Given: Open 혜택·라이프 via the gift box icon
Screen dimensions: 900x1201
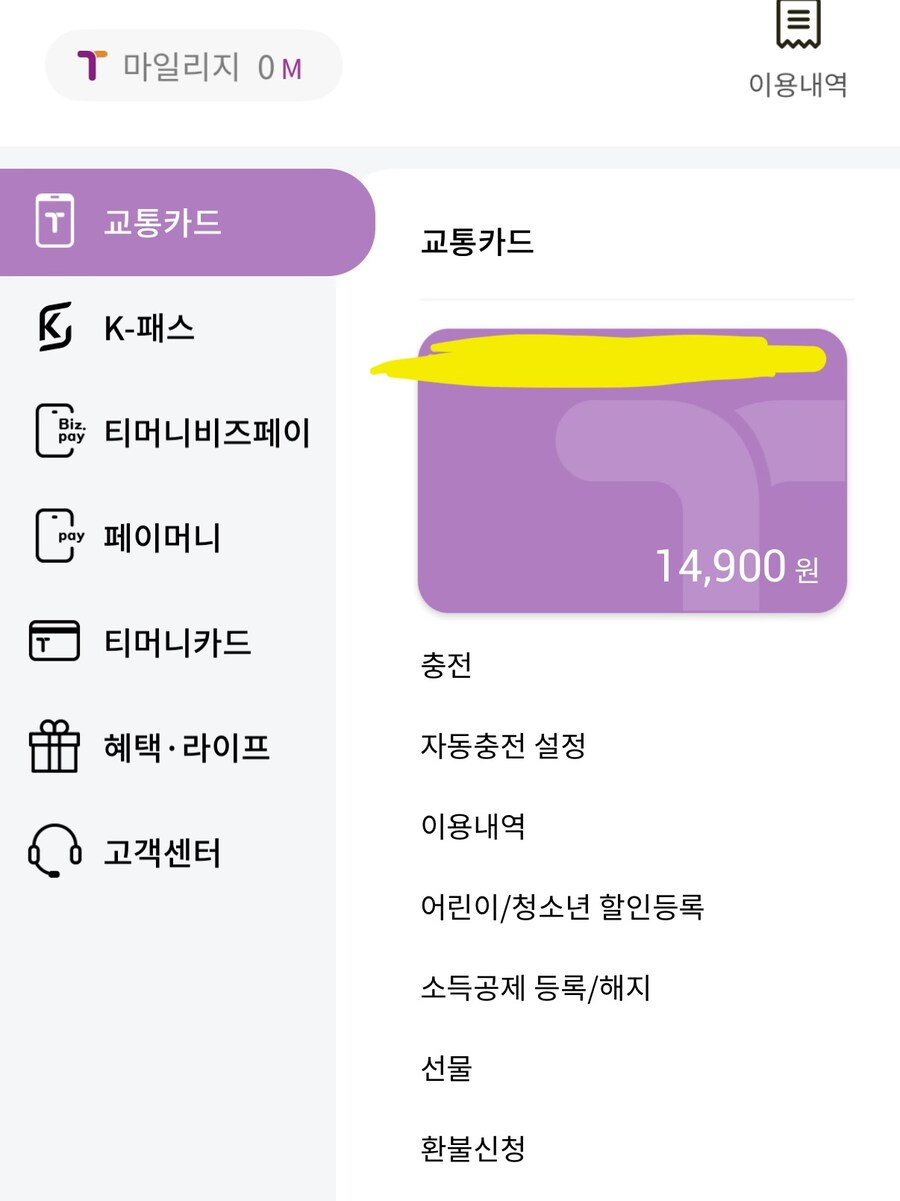Looking at the screenshot, I should point(55,747).
